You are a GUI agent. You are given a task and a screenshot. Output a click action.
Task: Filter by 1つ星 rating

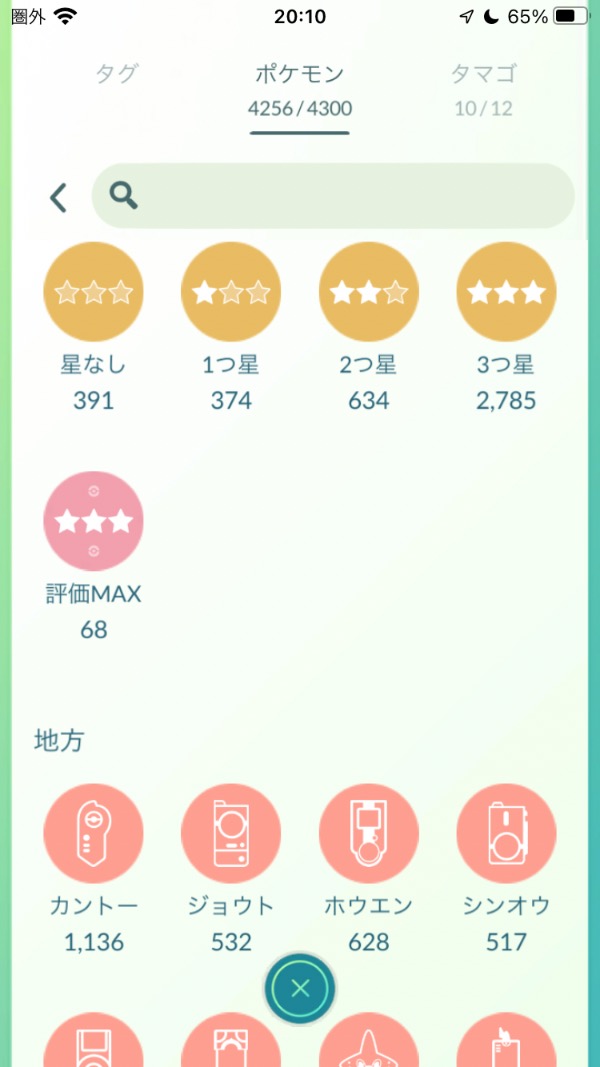pyautogui.click(x=231, y=292)
